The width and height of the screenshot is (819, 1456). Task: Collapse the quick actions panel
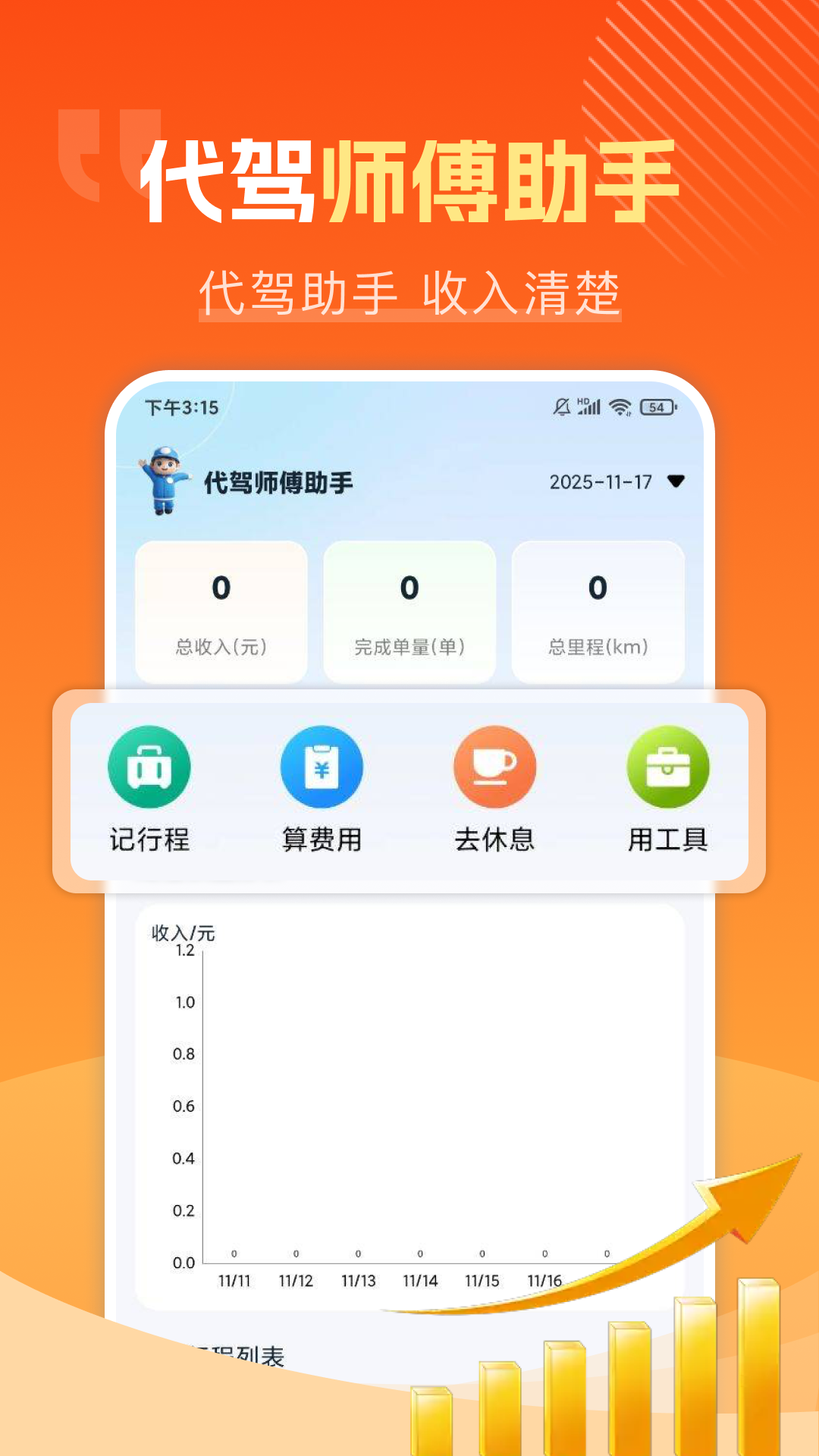pyautogui.click(x=409, y=792)
